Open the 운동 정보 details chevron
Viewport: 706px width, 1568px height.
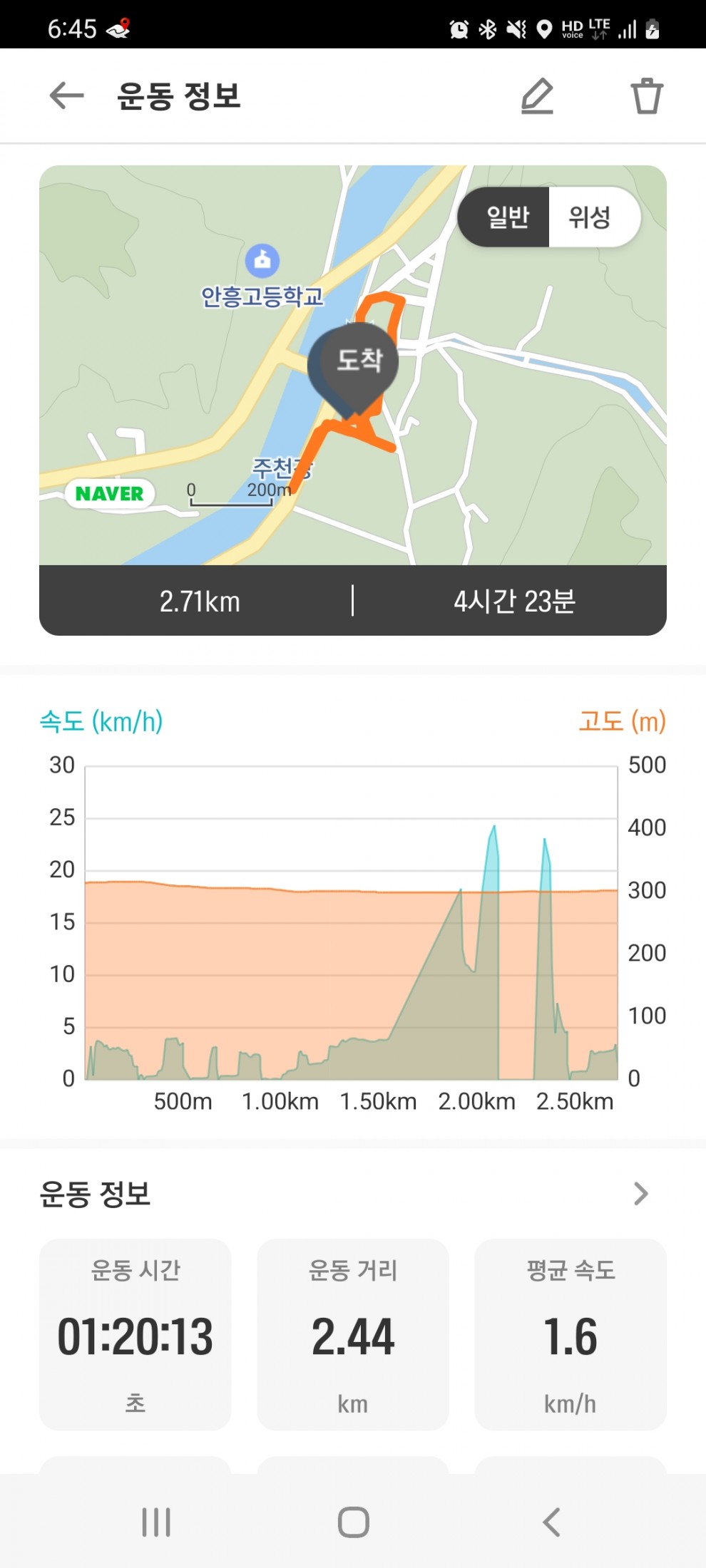coord(641,1194)
